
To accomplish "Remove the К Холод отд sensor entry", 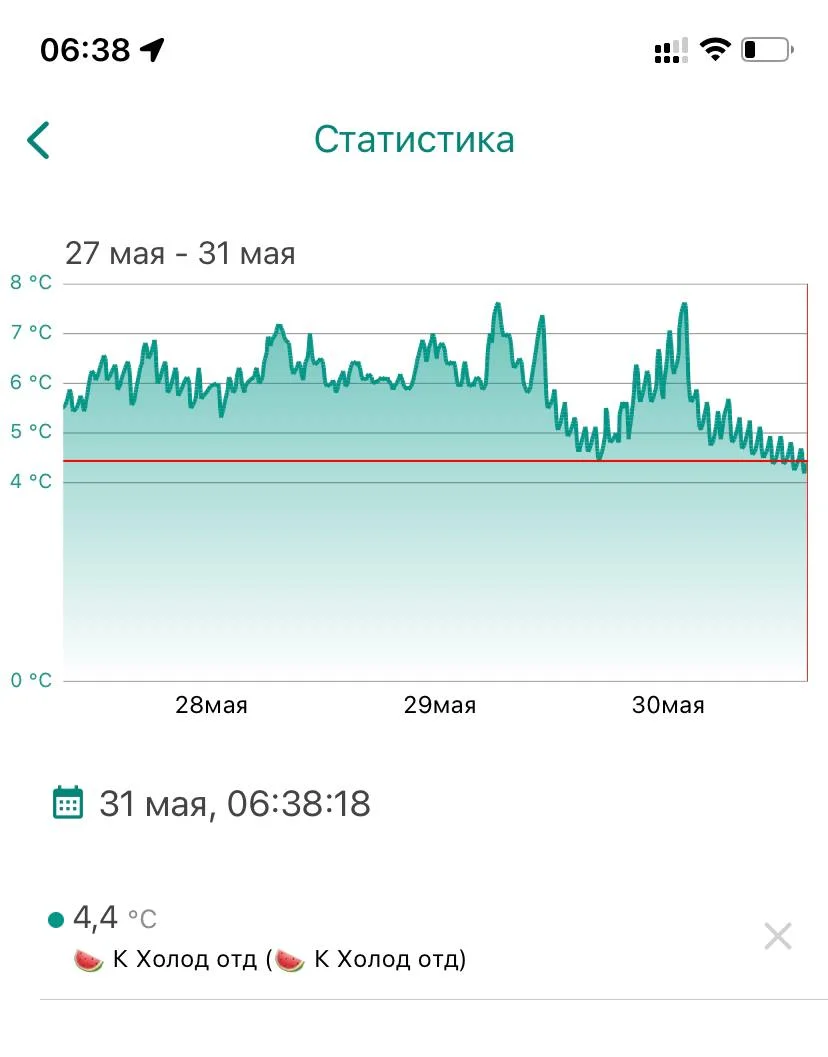I will click(777, 936).
